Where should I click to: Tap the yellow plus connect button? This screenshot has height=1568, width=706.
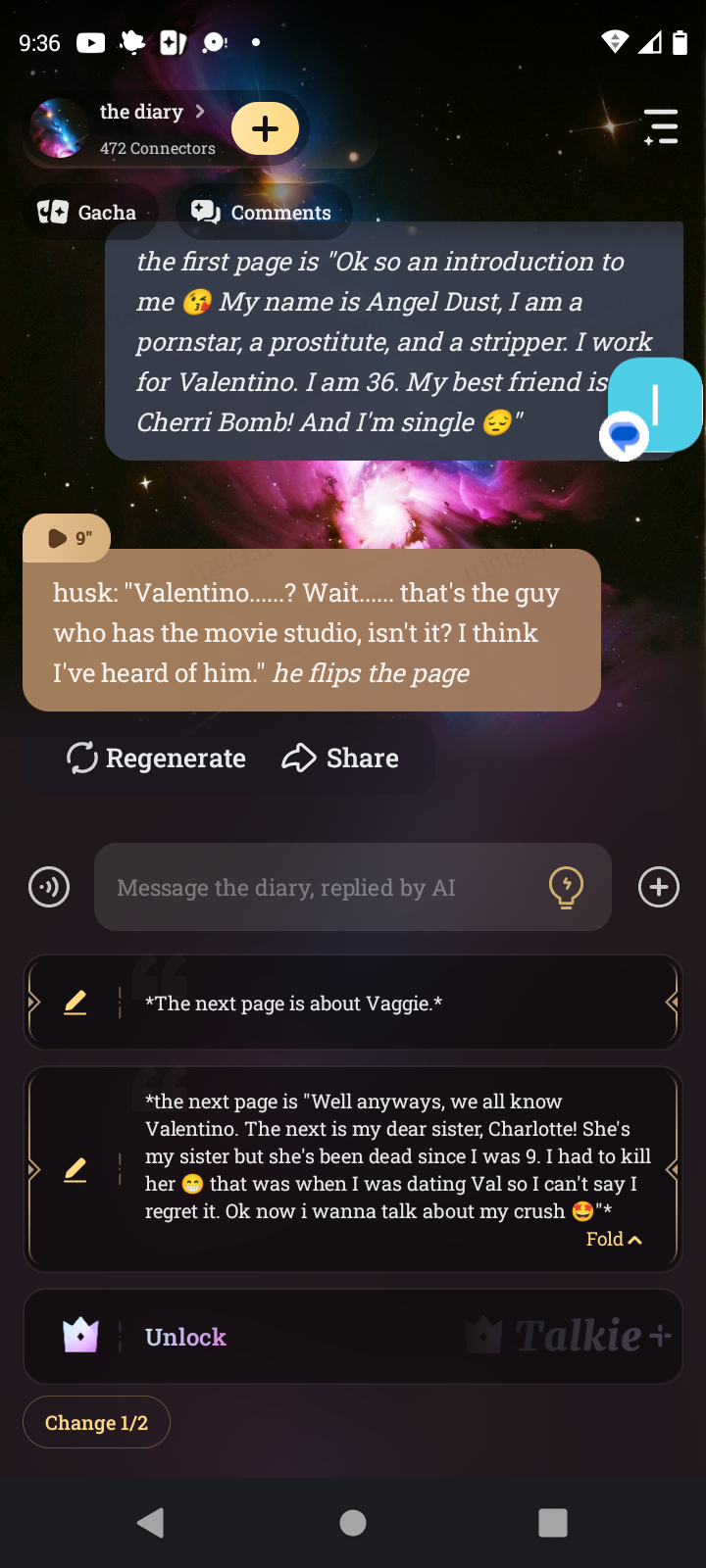click(x=265, y=128)
